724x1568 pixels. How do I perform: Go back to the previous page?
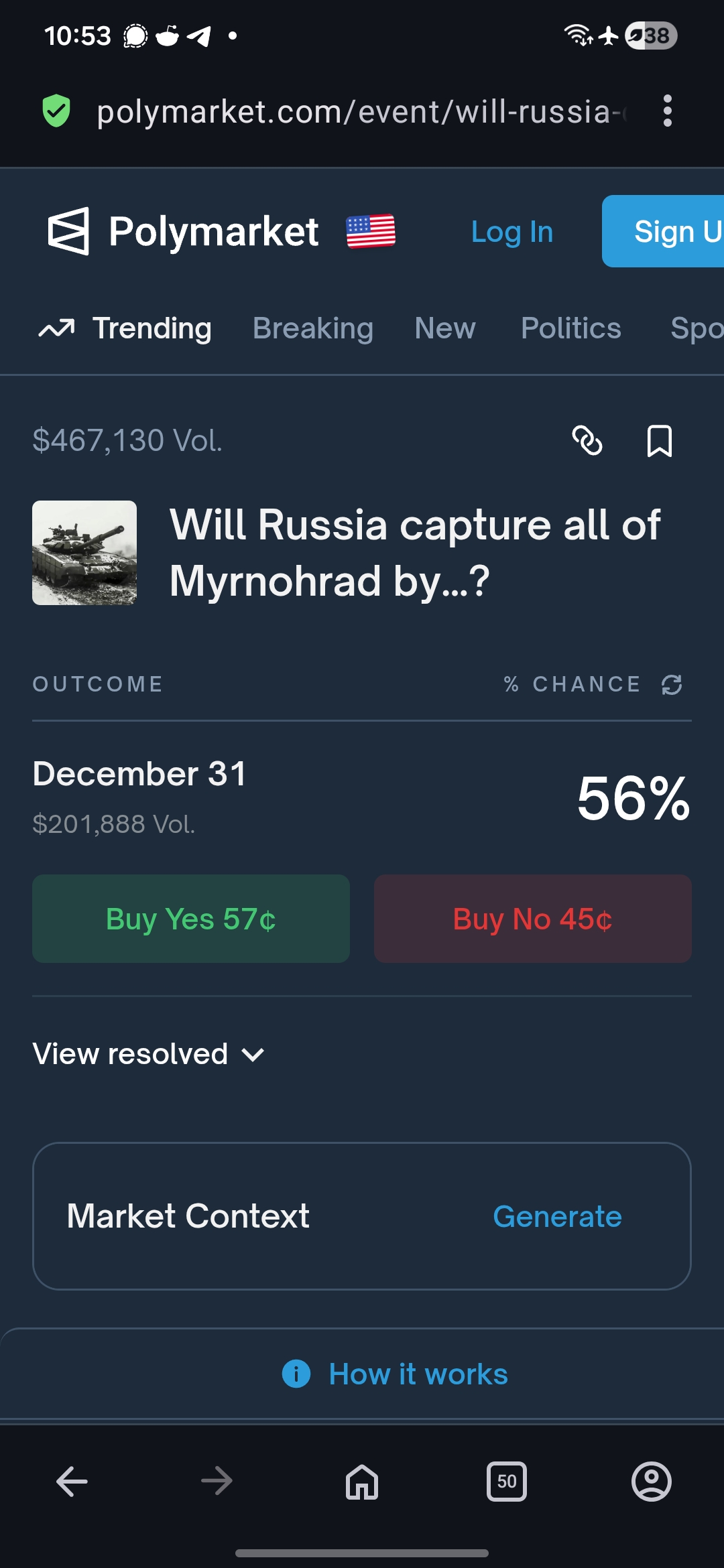coord(72,1481)
